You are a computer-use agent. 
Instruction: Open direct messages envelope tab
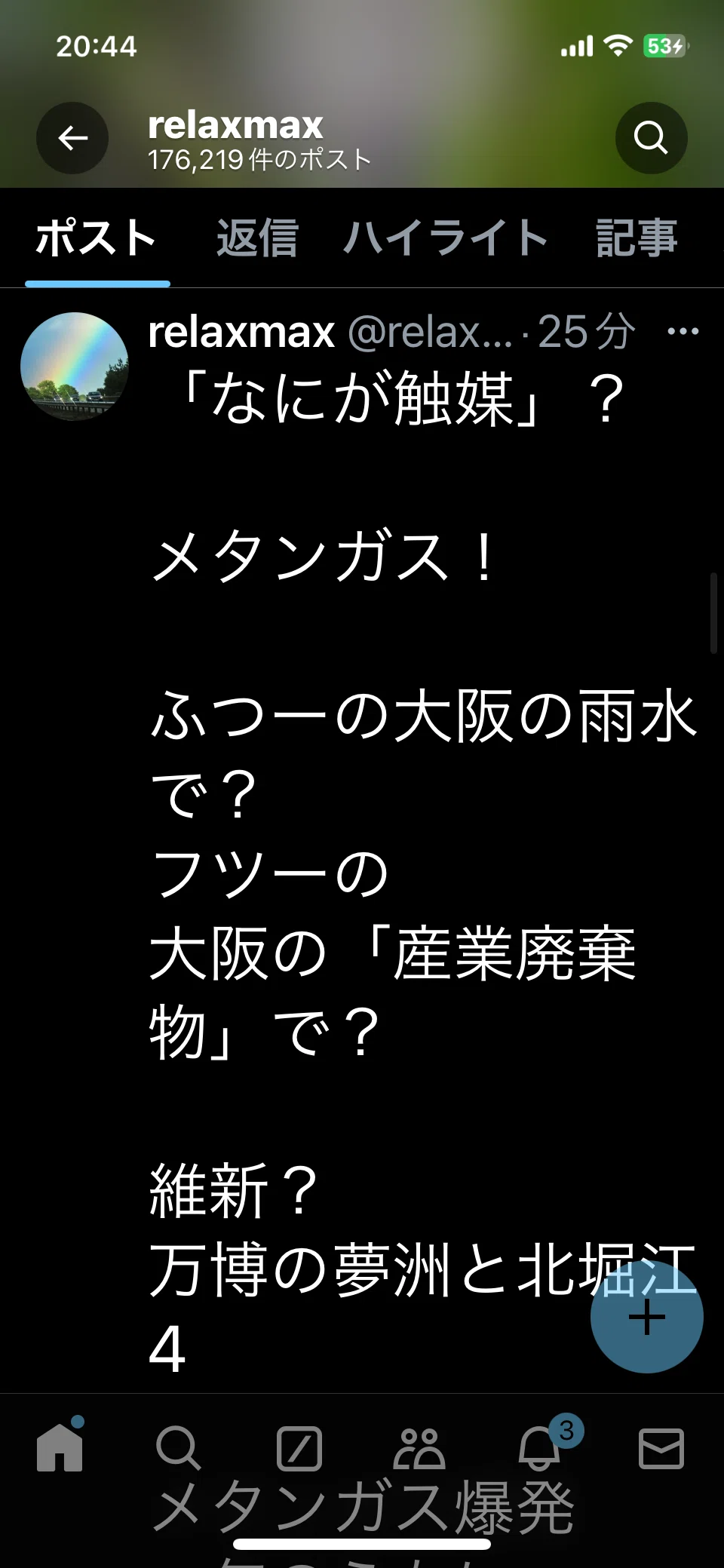click(661, 1448)
